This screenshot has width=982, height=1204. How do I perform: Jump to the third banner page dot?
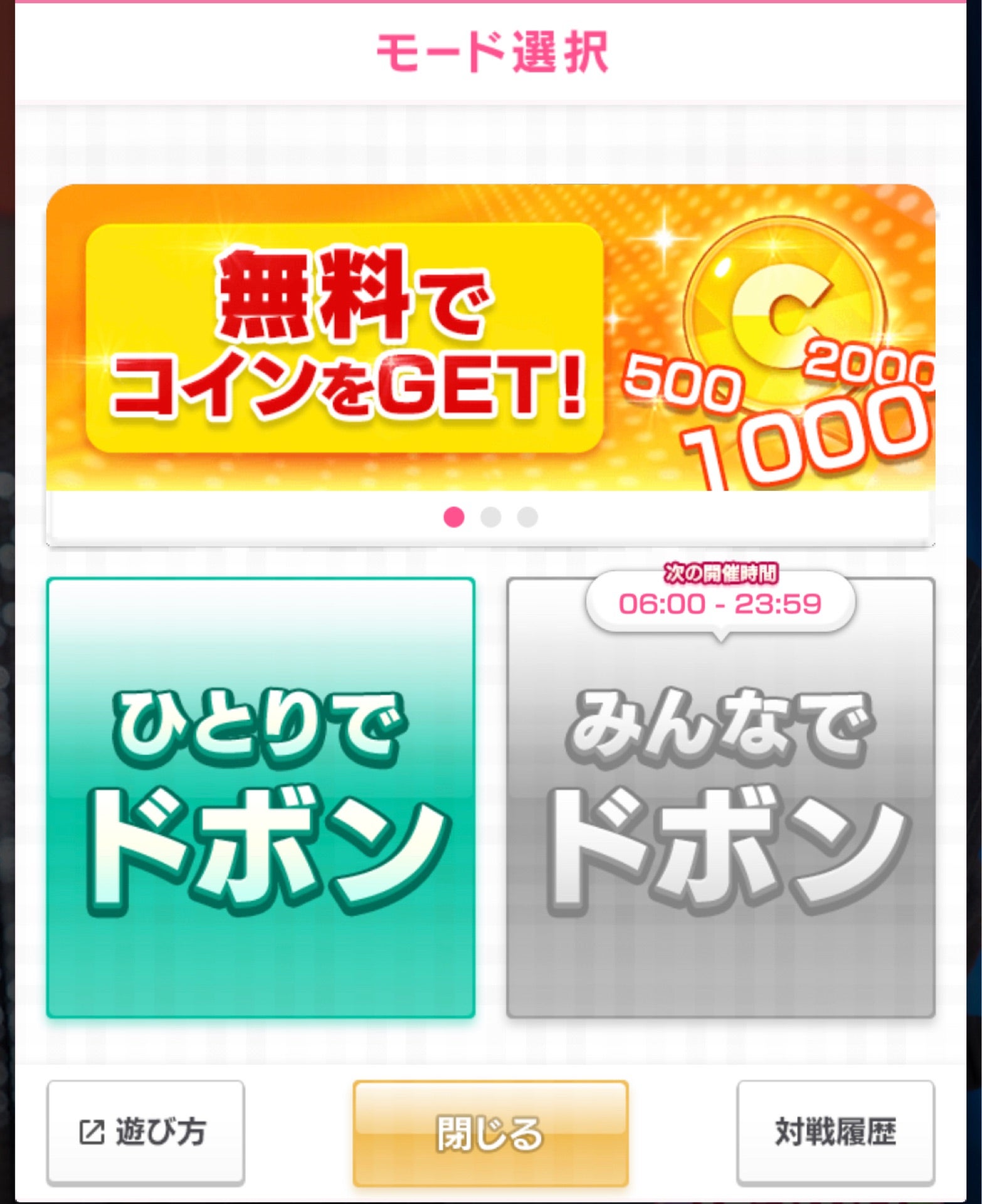point(527,517)
